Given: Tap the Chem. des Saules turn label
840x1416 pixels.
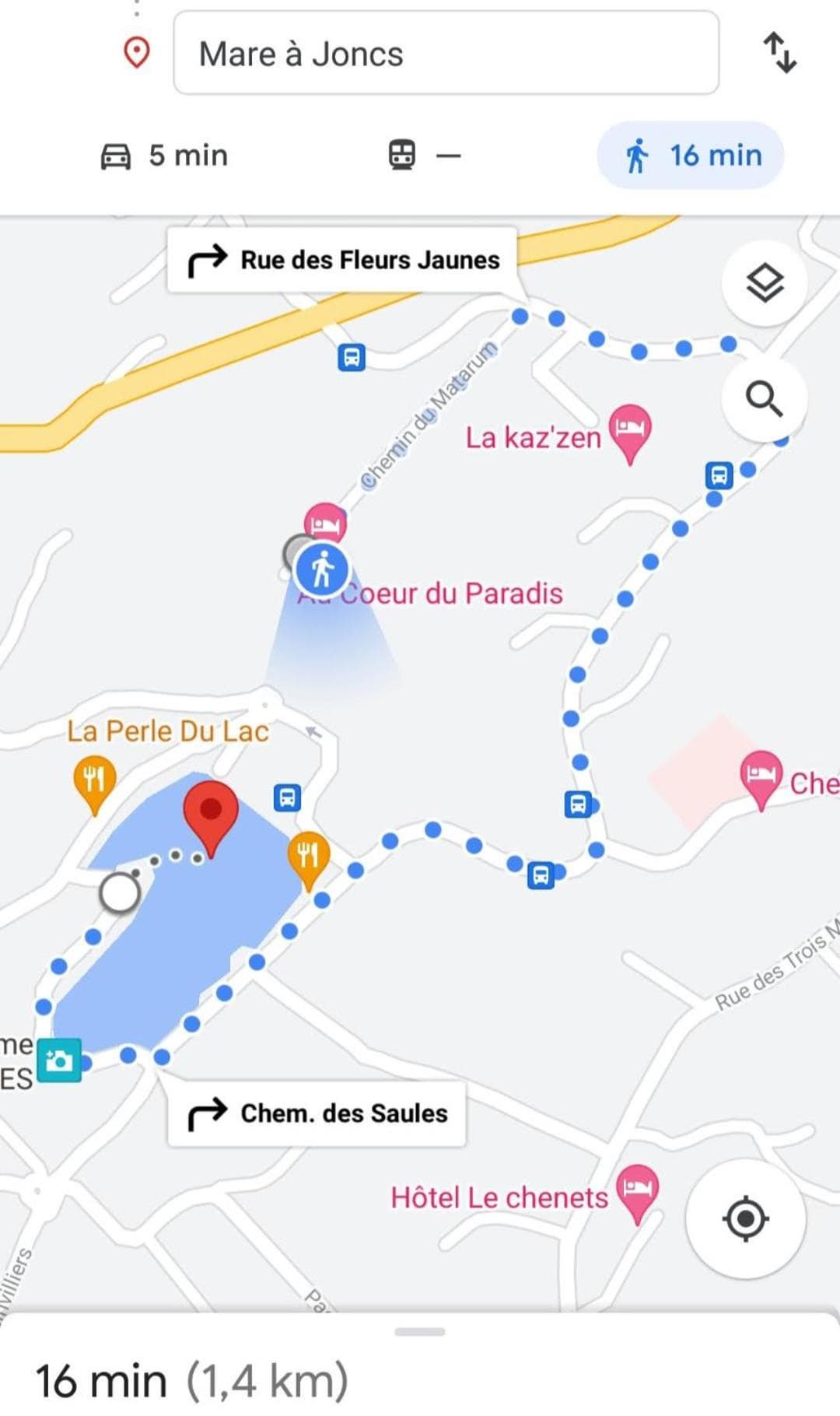Looking at the screenshot, I should [317, 1113].
